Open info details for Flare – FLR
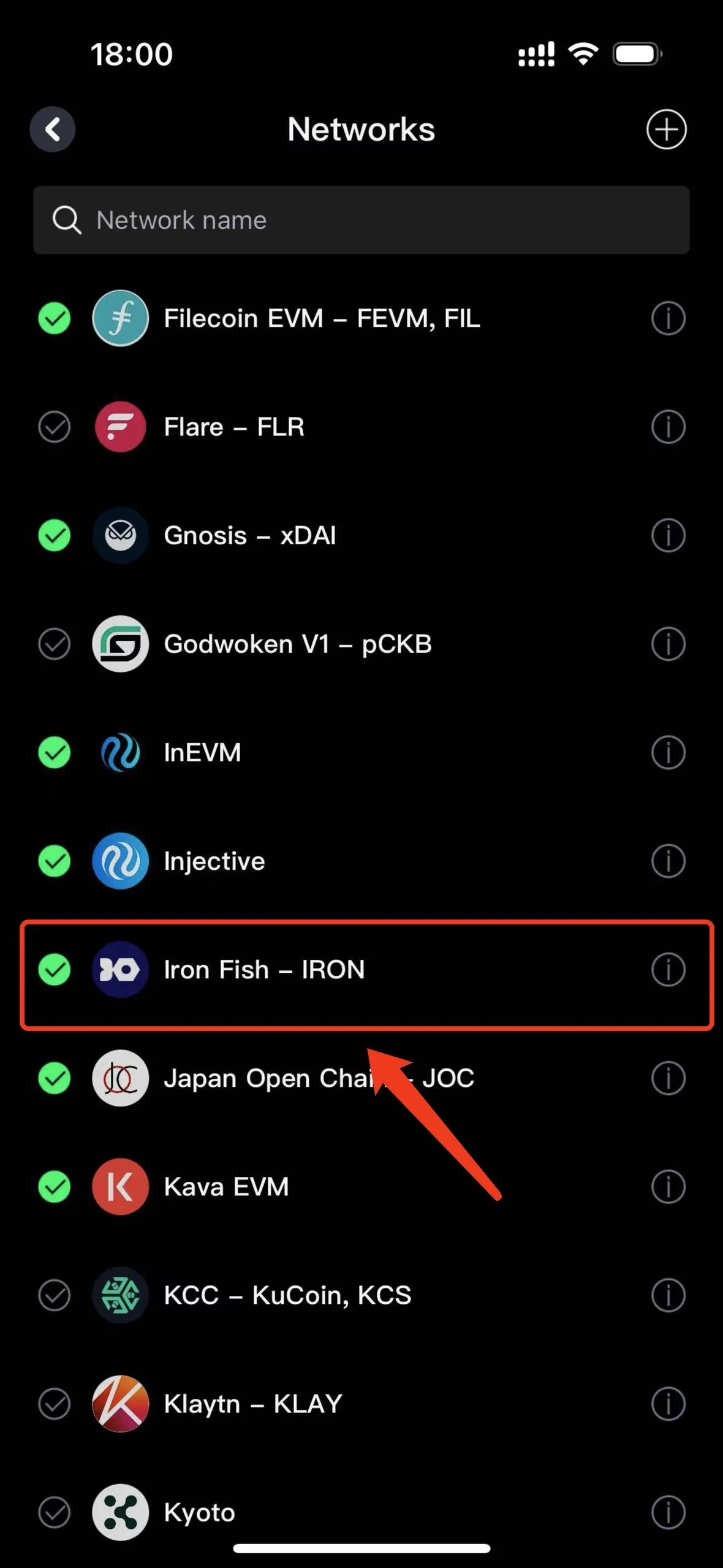This screenshot has width=723, height=1568. 668,427
